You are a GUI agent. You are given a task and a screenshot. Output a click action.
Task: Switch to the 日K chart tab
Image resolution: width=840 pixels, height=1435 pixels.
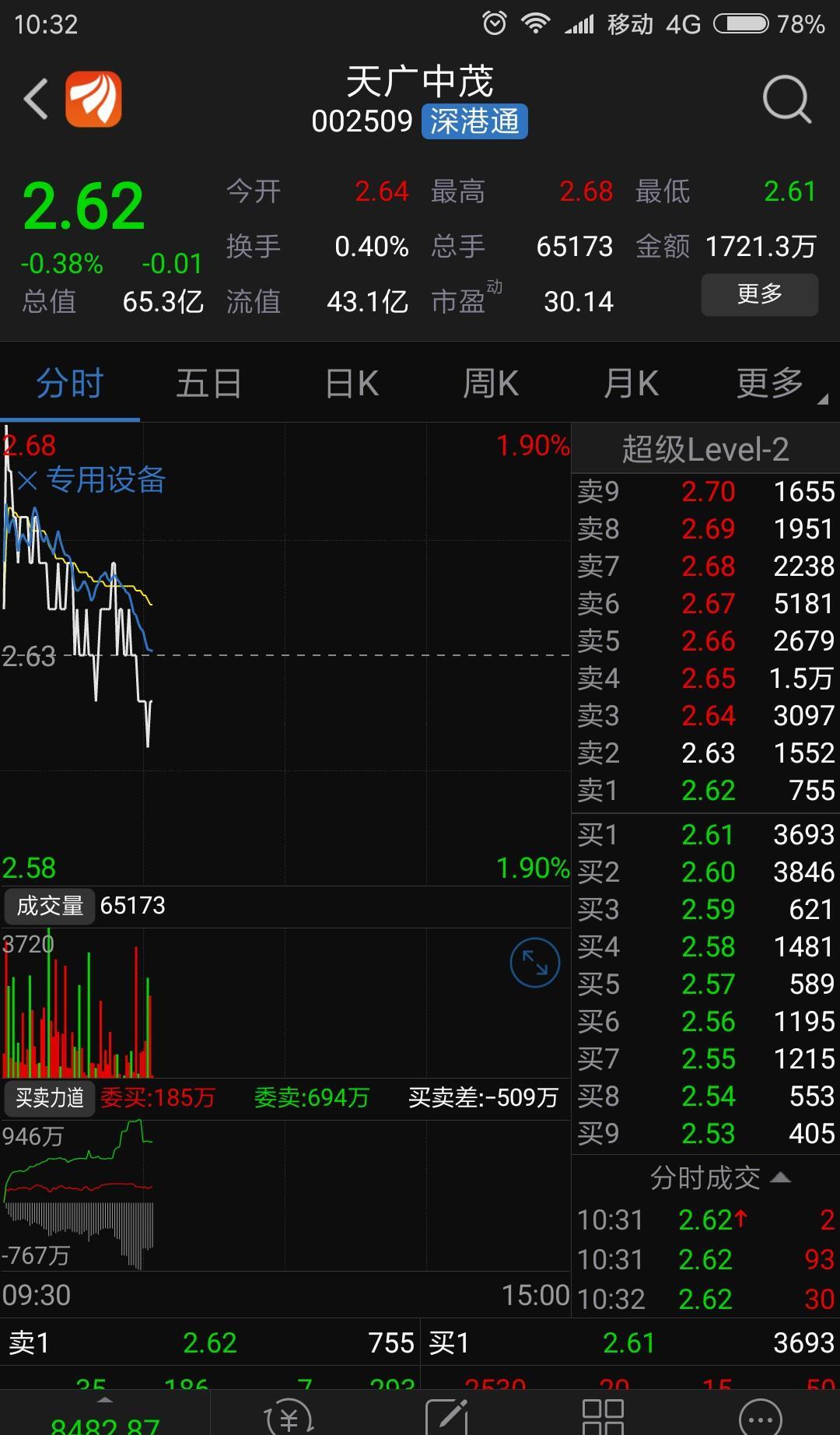pyautogui.click(x=351, y=384)
